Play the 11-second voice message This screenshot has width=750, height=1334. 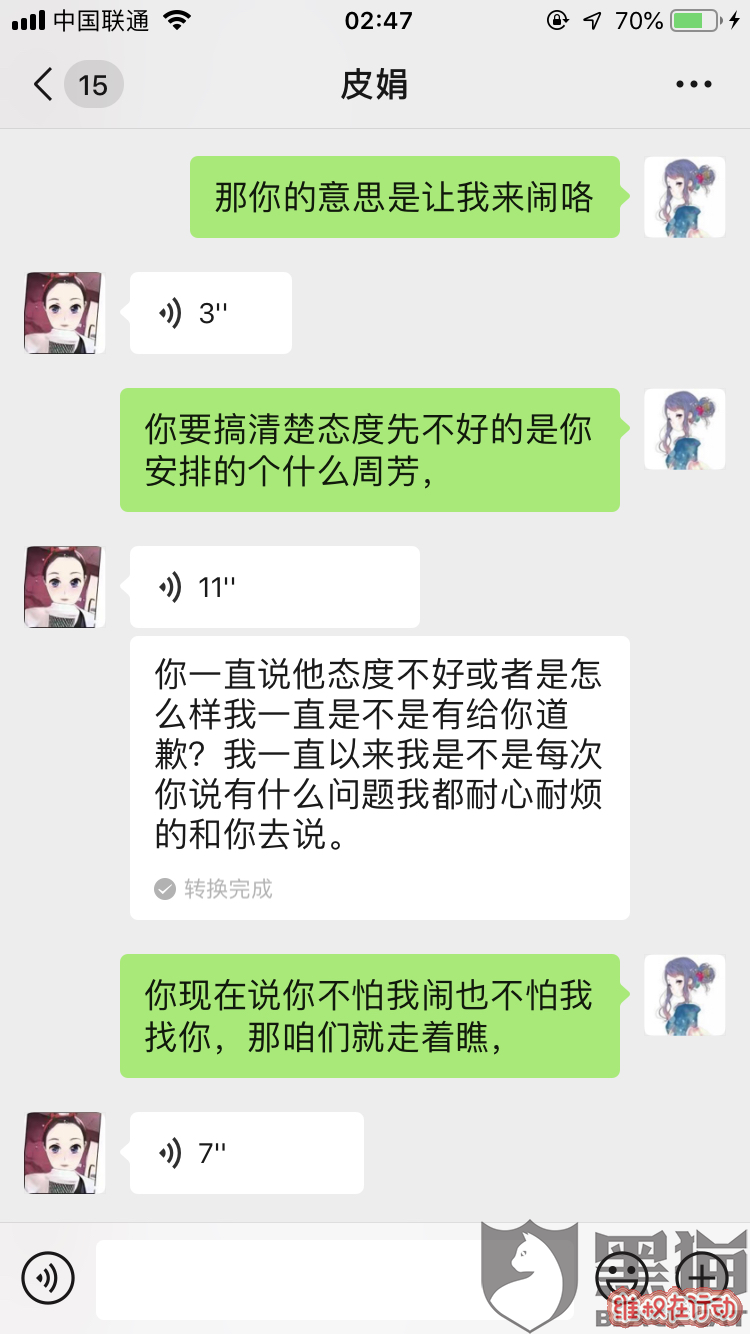[x=274, y=587]
